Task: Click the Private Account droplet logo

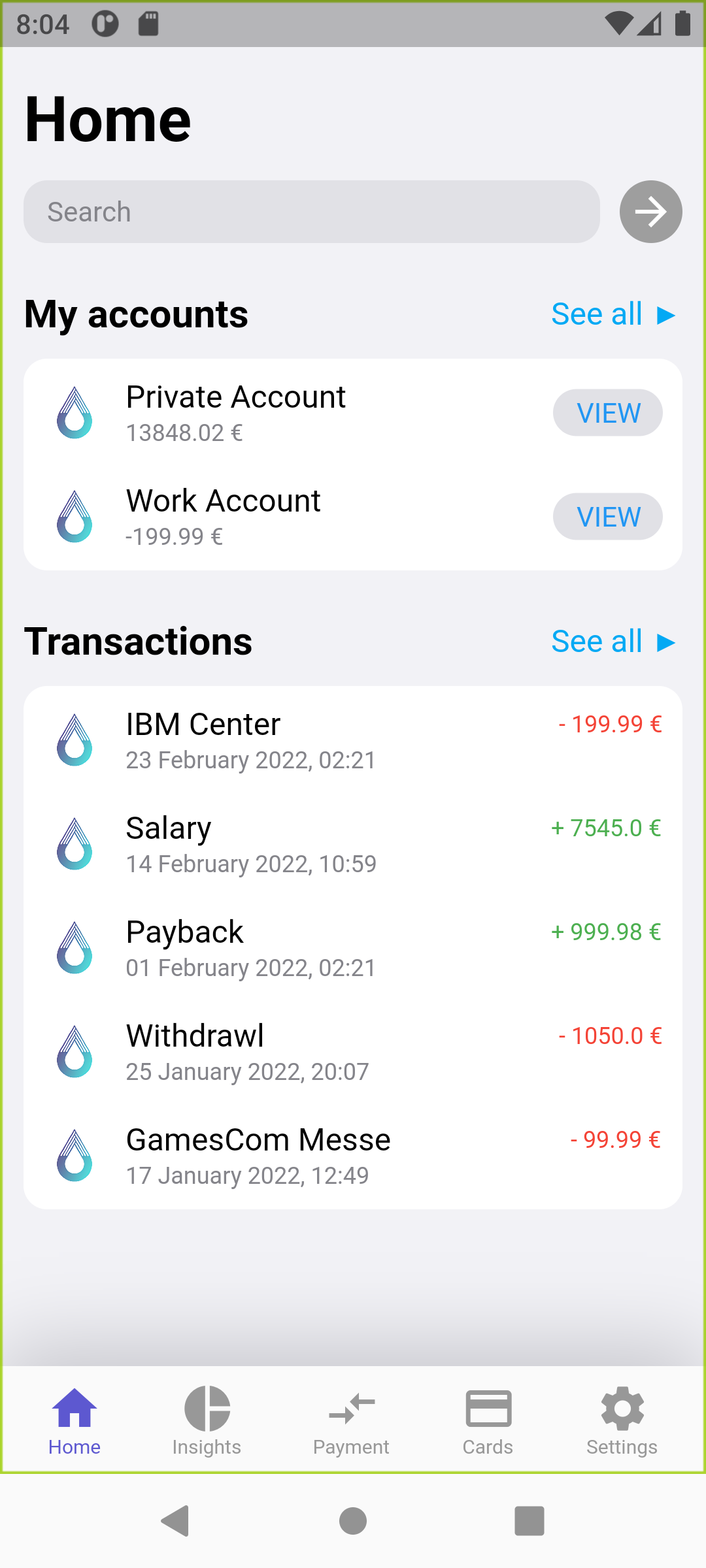Action: tap(74, 412)
